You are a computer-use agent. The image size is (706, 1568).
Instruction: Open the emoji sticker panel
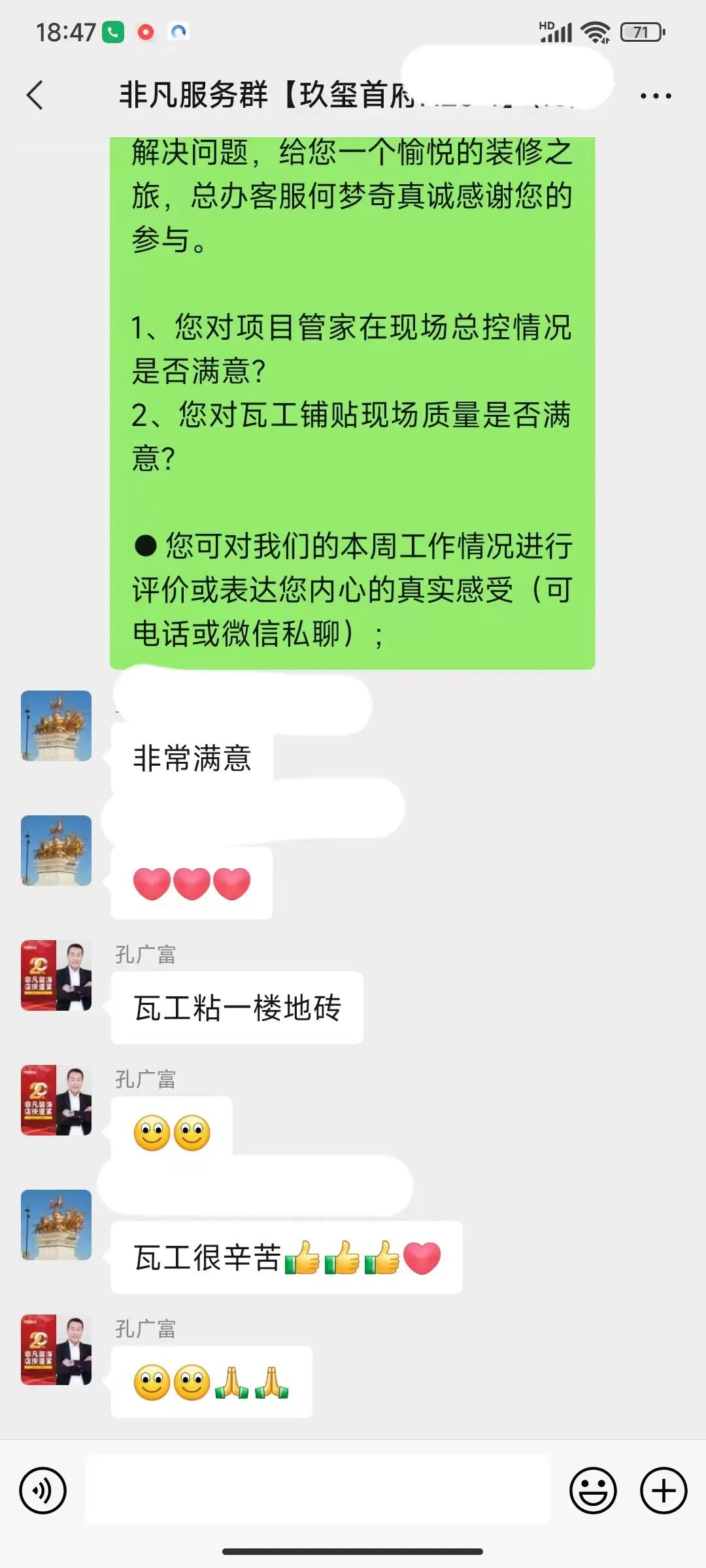click(593, 1491)
